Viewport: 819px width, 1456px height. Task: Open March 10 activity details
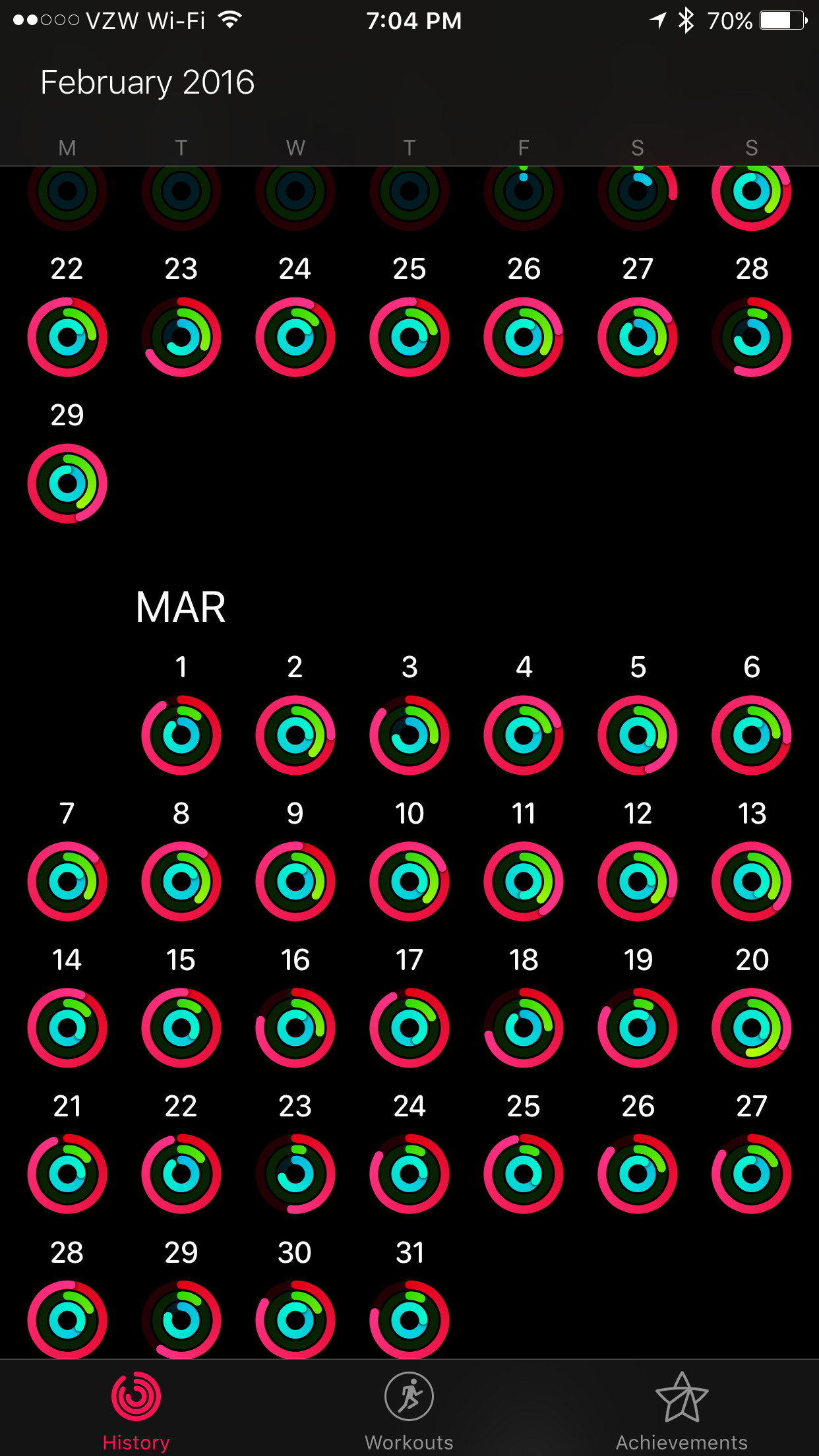click(409, 882)
